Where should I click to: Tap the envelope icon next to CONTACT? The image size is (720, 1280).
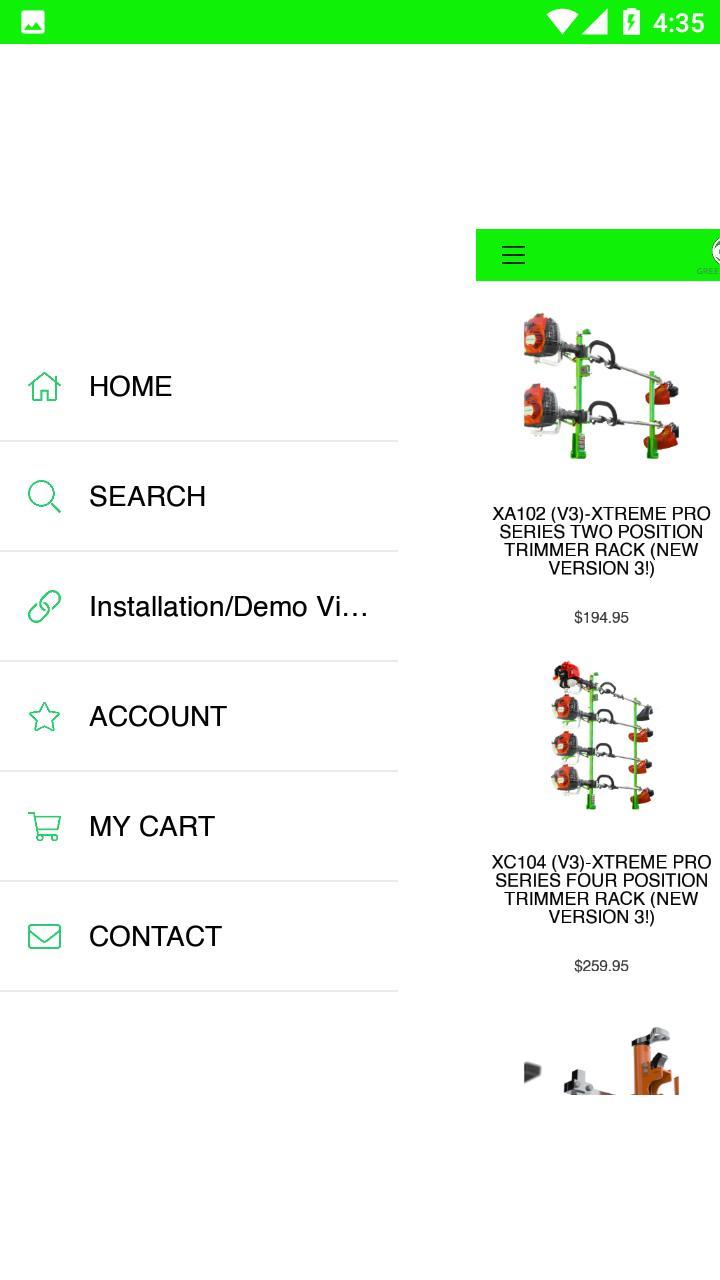point(44,936)
